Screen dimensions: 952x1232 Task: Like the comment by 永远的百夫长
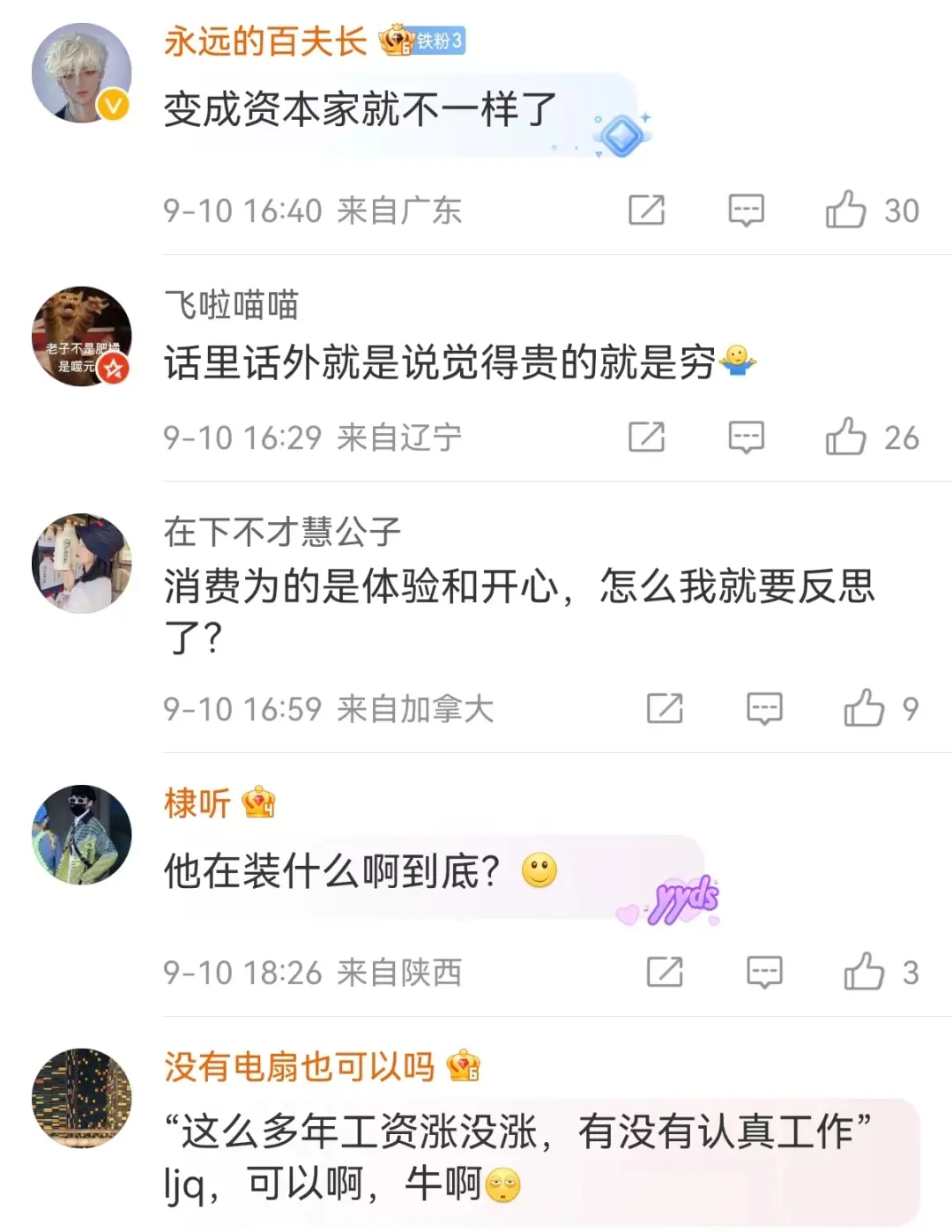coord(845,210)
